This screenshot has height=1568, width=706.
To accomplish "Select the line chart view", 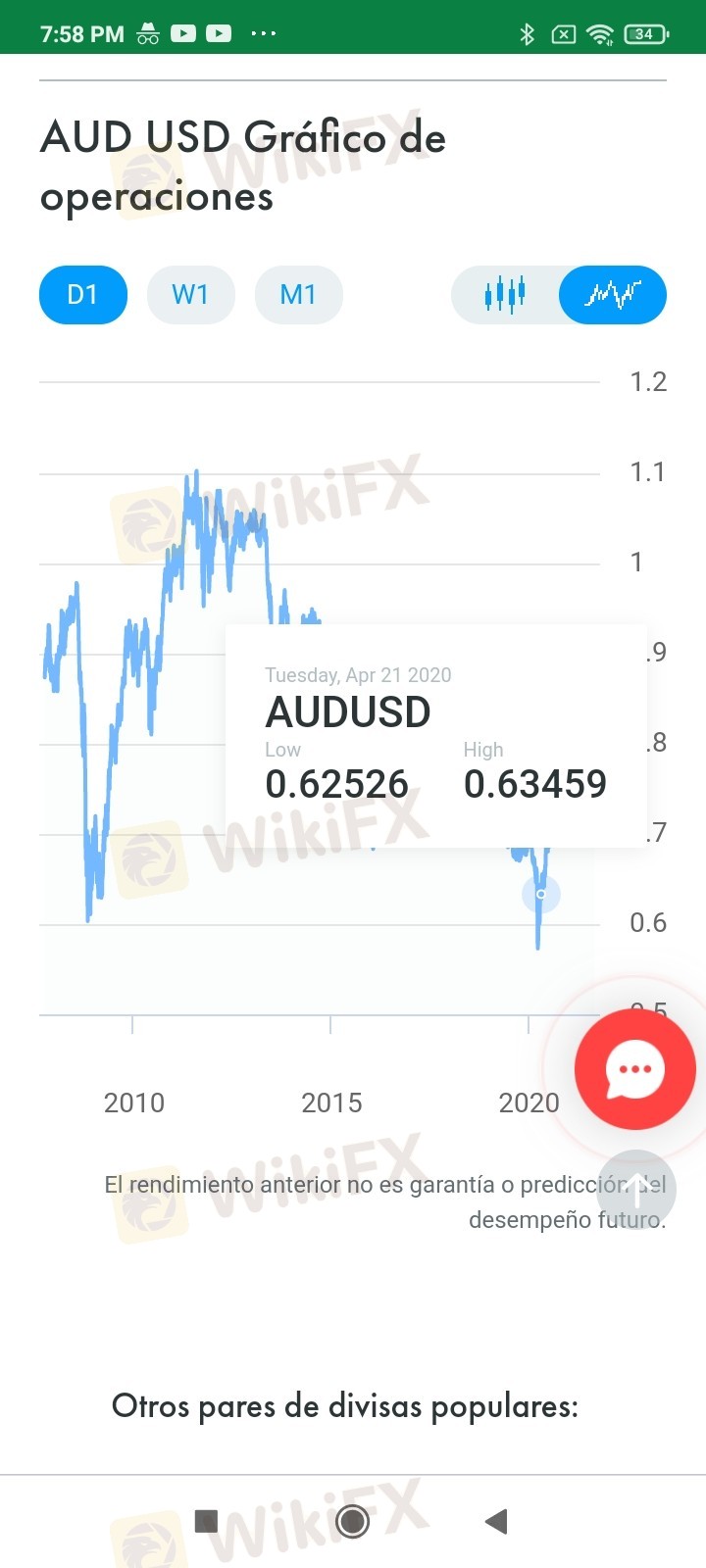I will tap(613, 295).
